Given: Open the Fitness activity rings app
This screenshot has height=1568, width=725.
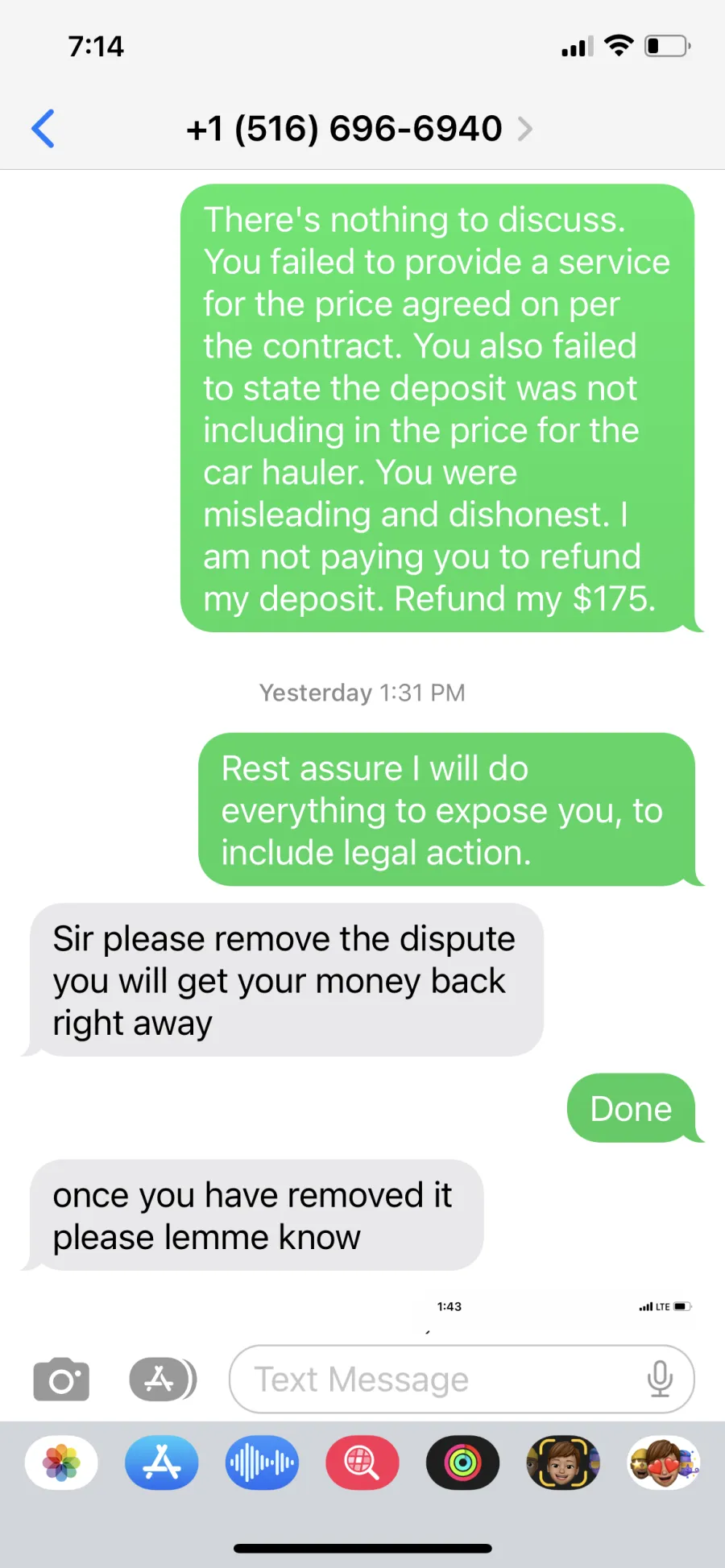Looking at the screenshot, I should (x=462, y=1463).
